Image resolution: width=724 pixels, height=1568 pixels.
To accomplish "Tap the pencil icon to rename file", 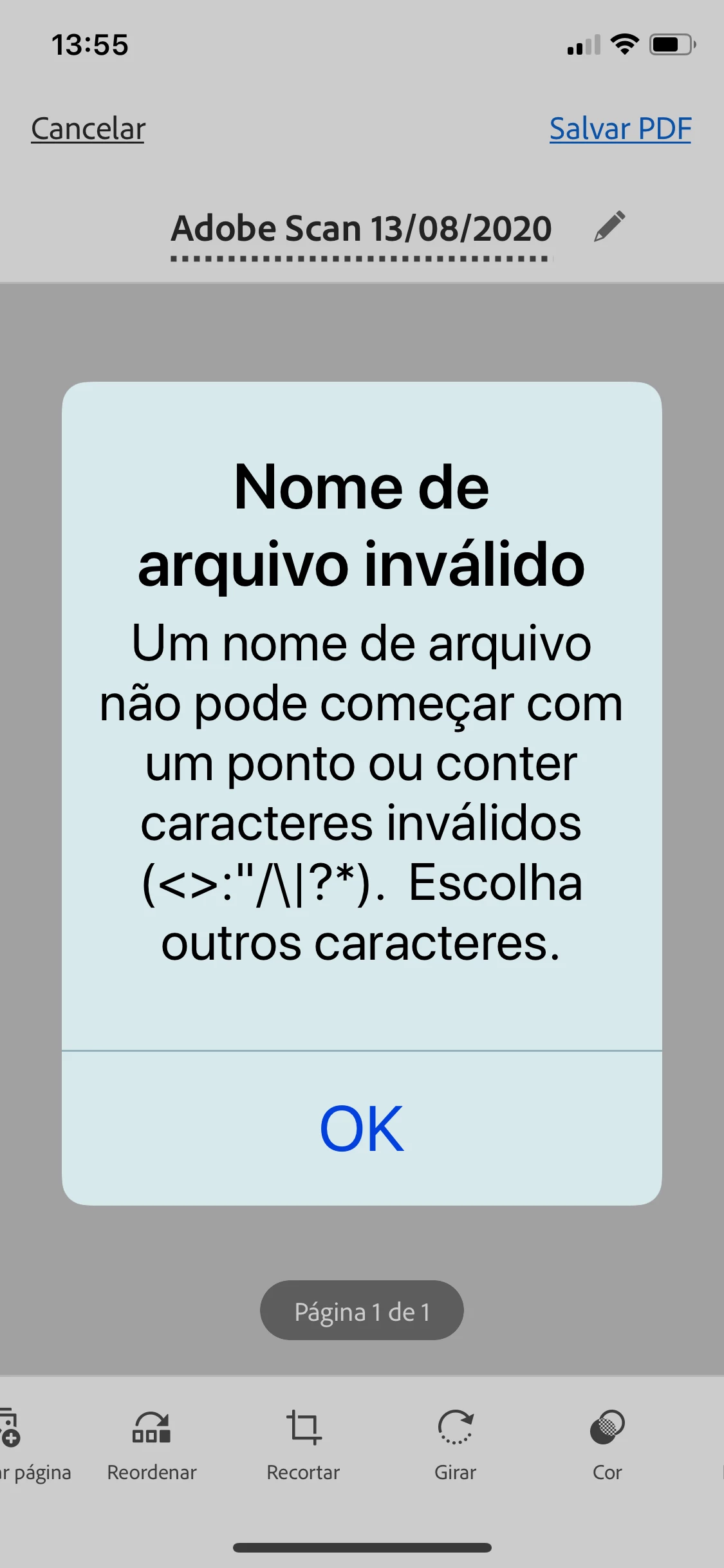I will pyautogui.click(x=609, y=227).
